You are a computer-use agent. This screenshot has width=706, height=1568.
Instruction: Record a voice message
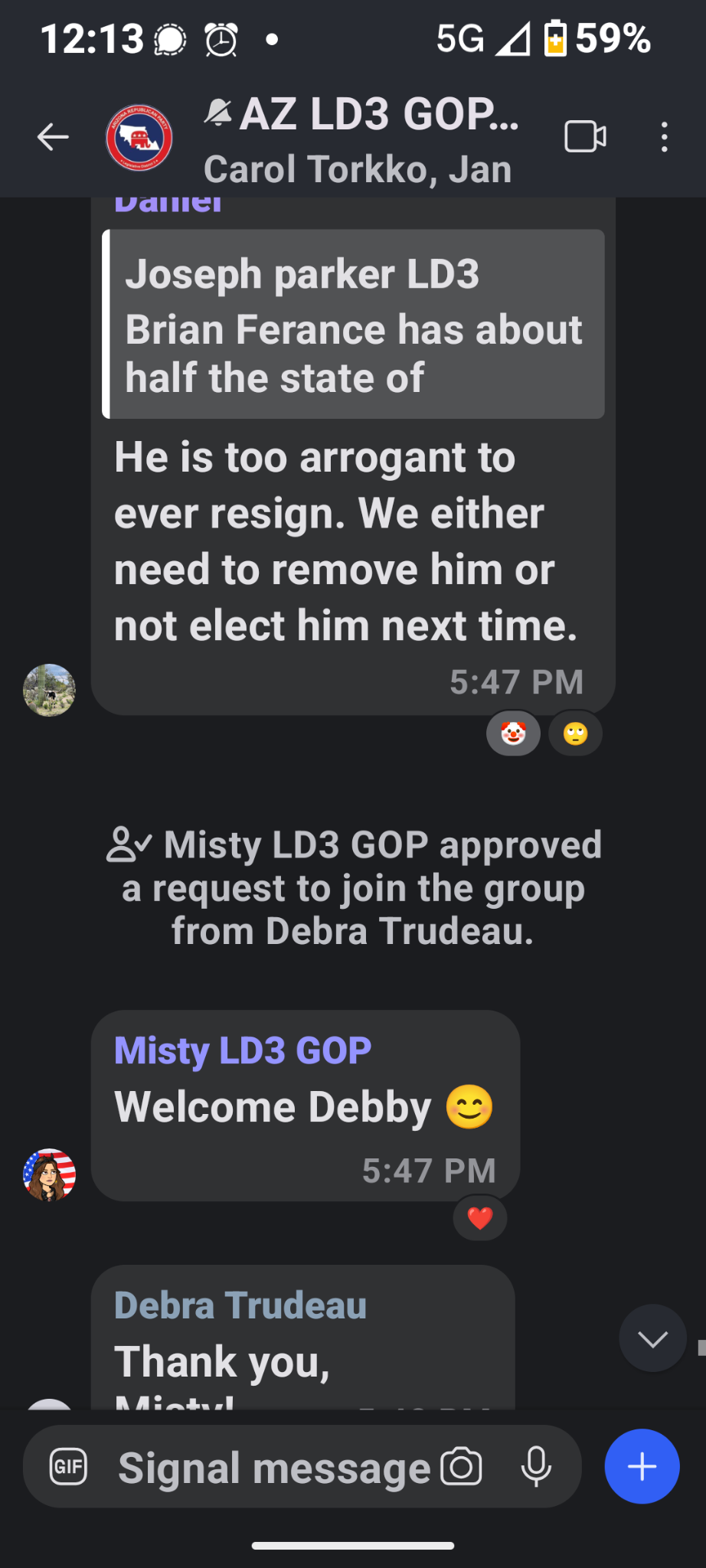coord(536,1467)
